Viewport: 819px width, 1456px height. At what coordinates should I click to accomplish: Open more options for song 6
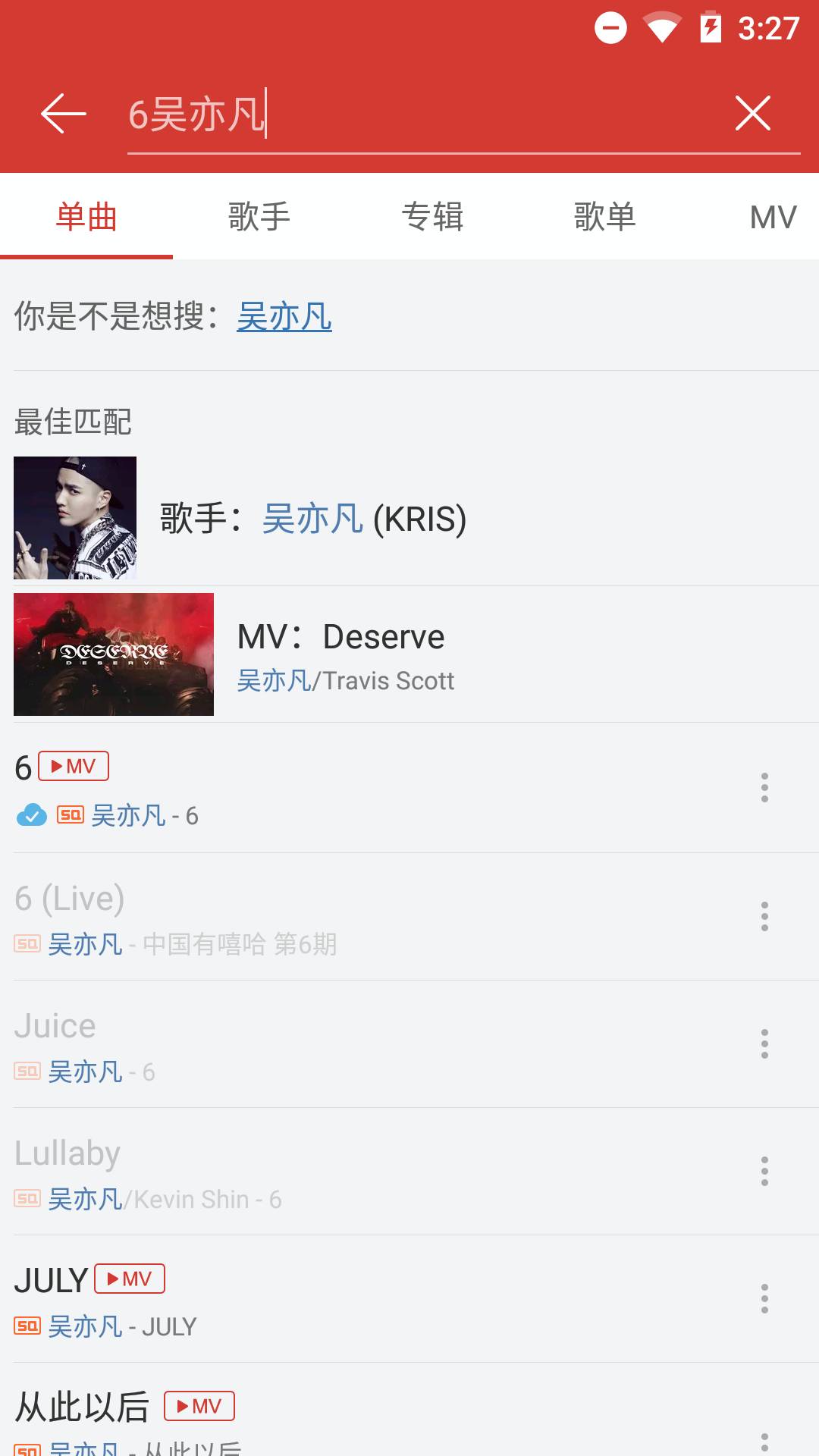click(x=764, y=788)
